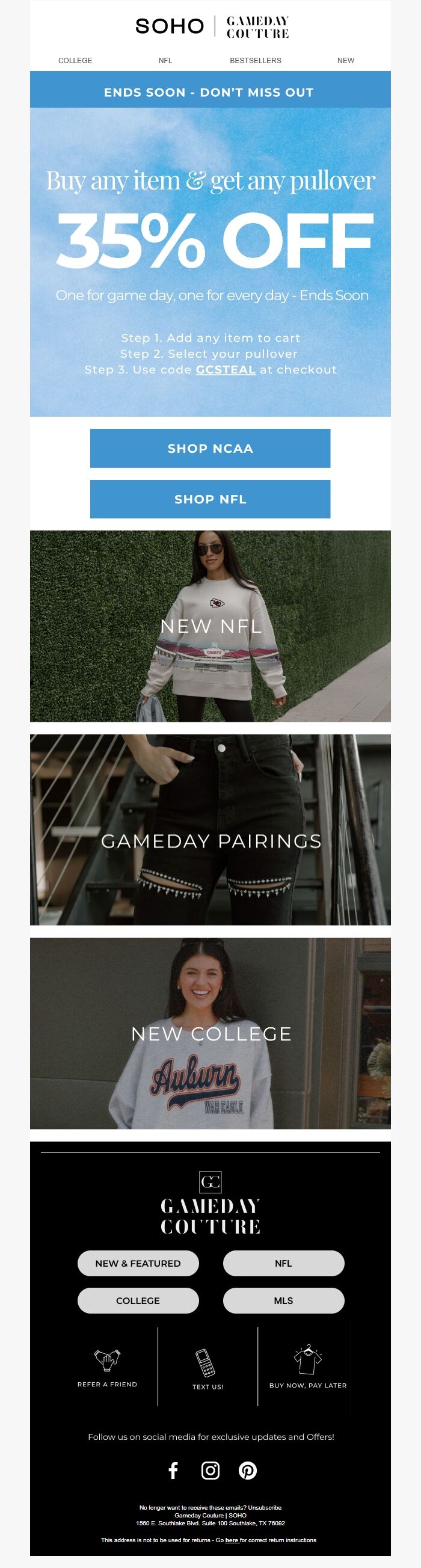Image resolution: width=421 pixels, height=1568 pixels.
Task: Open Buy Now, Pay Later
Action: tap(308, 1366)
